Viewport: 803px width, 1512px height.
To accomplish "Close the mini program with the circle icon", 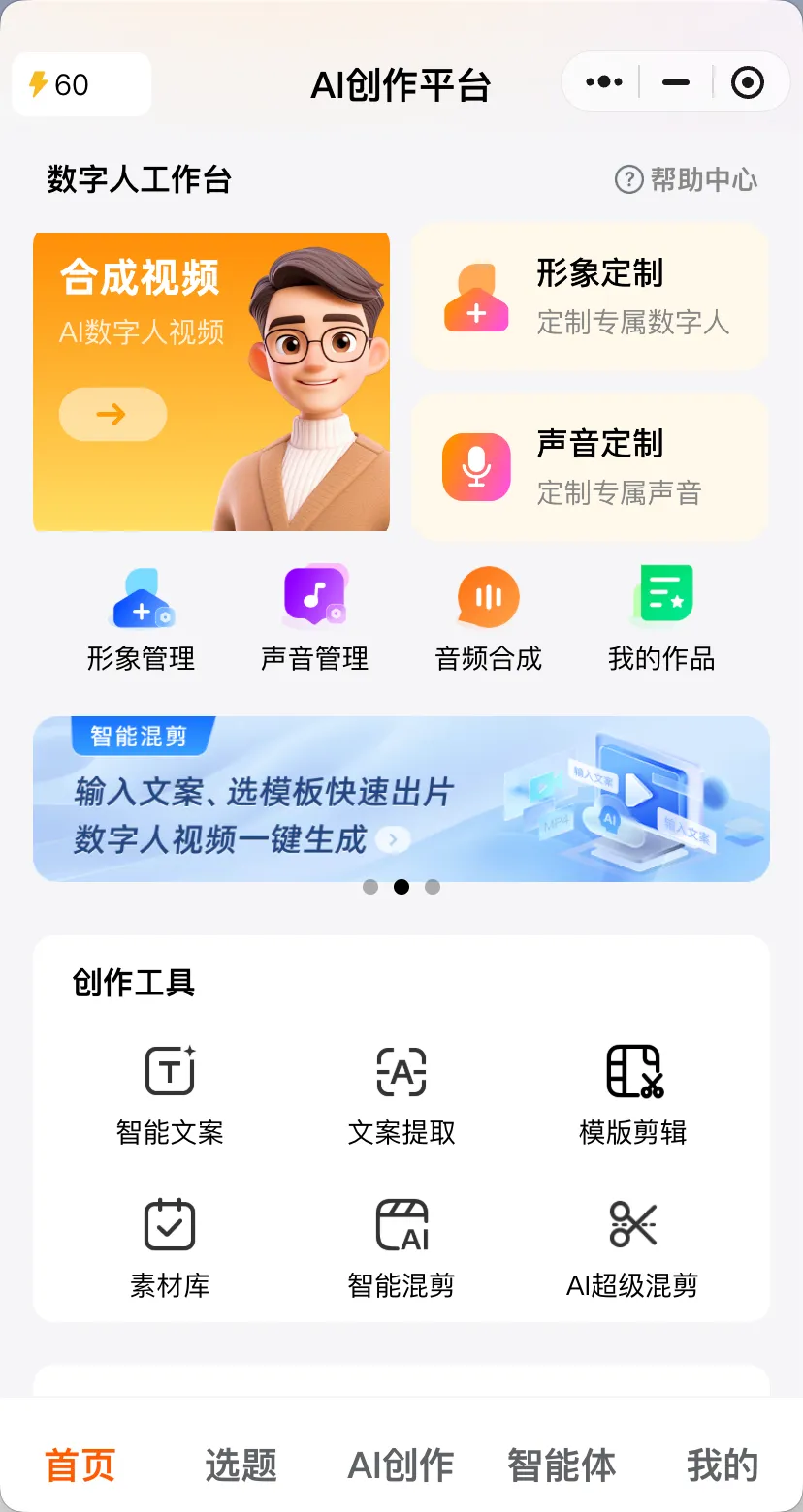I will click(747, 82).
